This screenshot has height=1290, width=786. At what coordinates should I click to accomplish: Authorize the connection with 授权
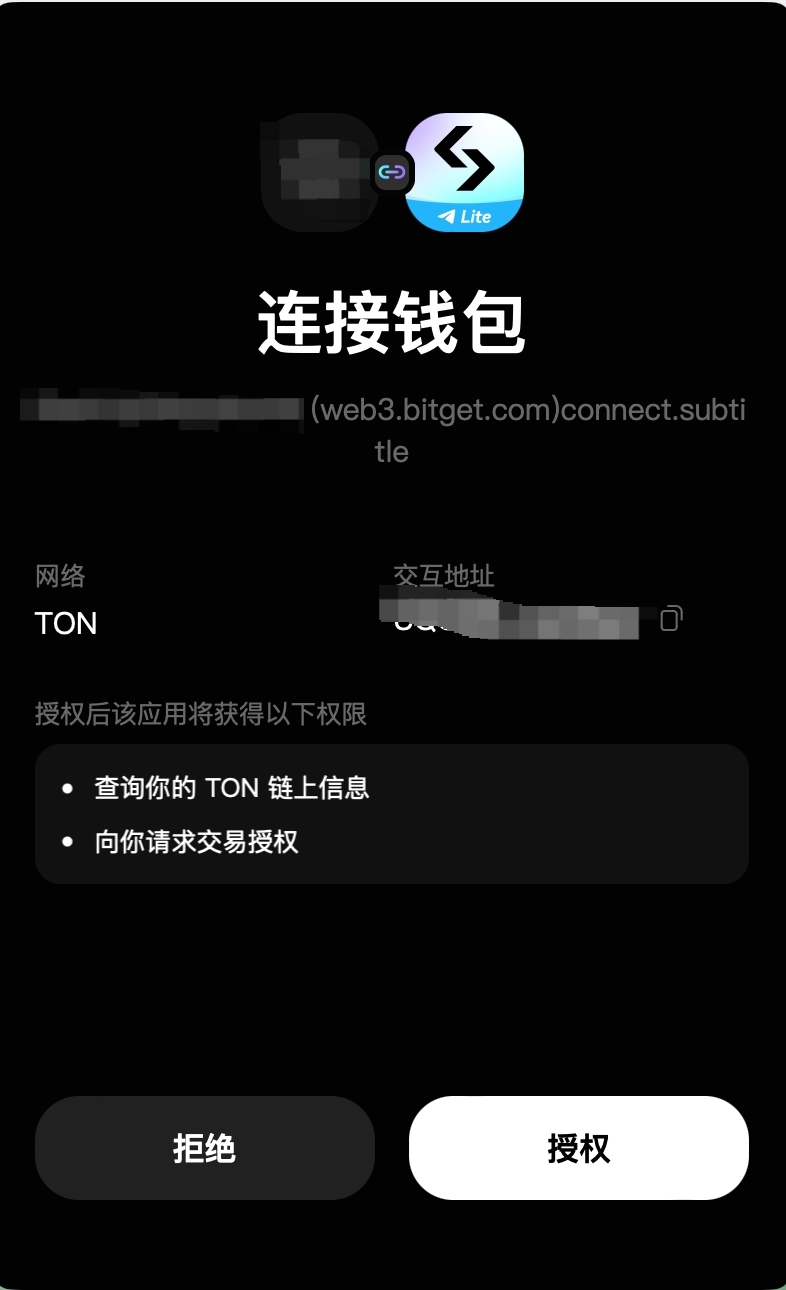coord(578,1148)
